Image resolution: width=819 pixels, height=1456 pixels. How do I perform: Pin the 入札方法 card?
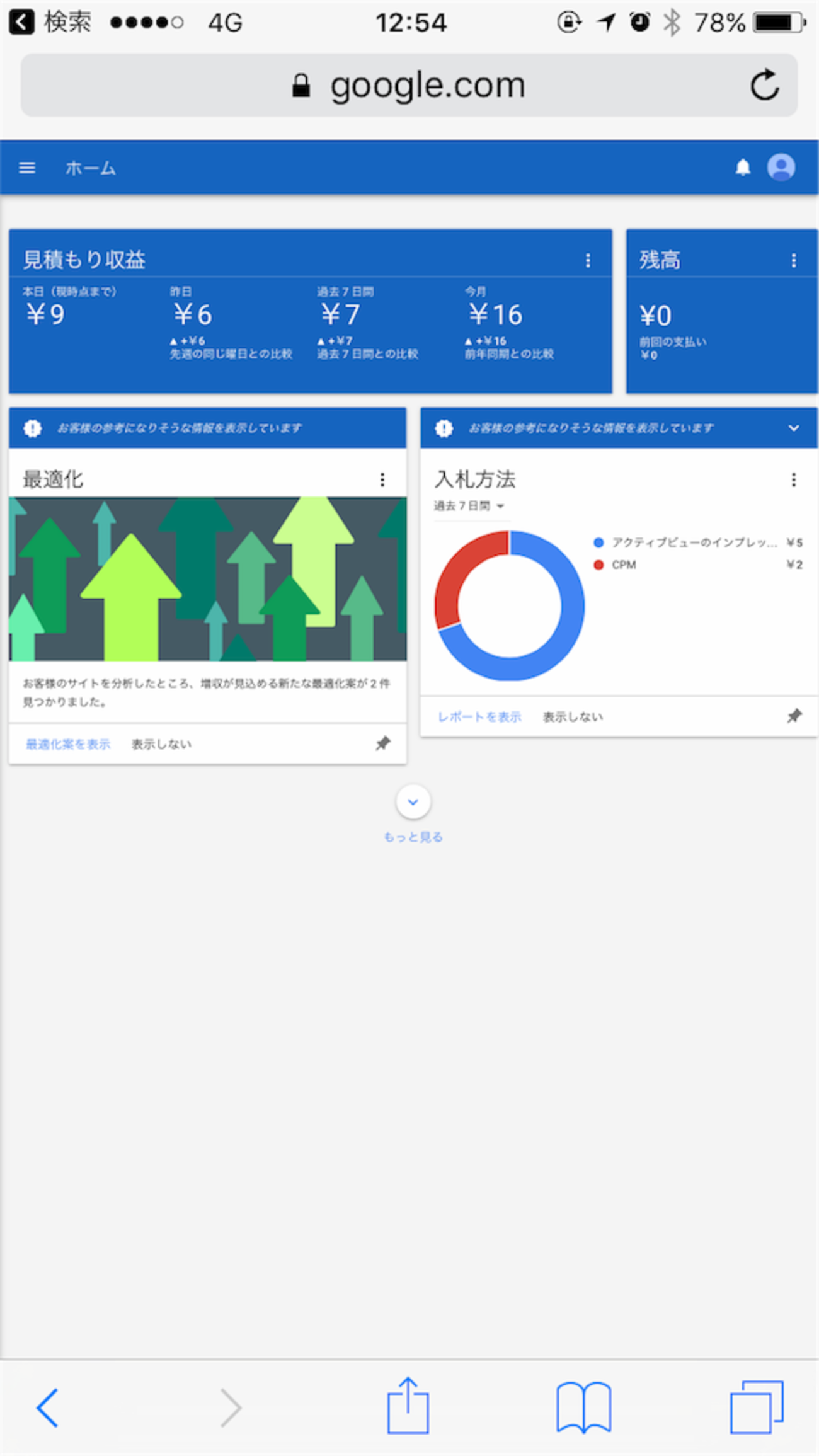point(794,716)
